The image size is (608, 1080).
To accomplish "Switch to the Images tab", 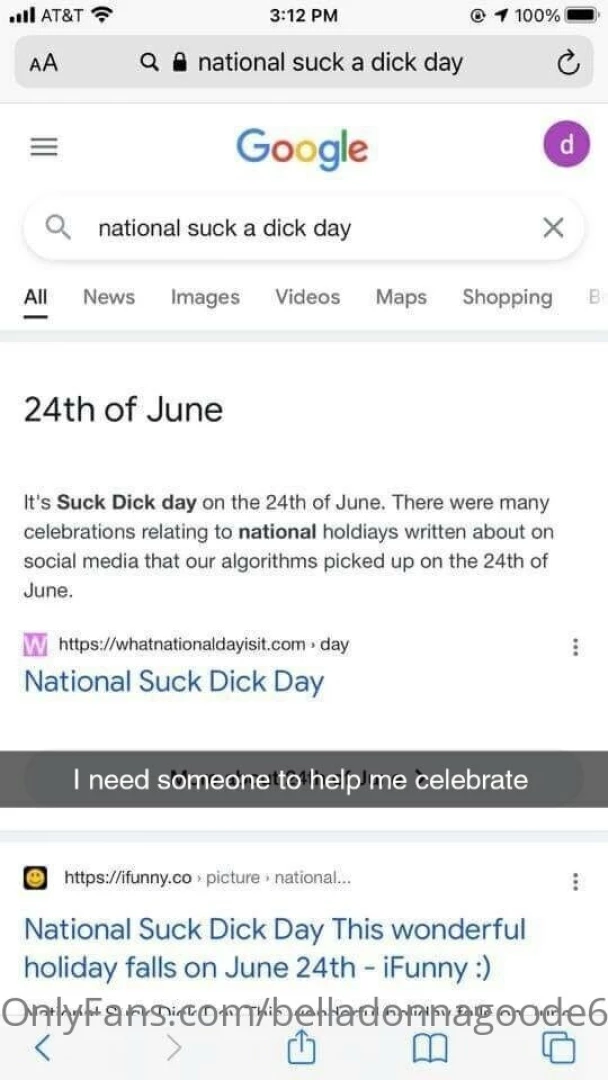I will pyautogui.click(x=205, y=297).
